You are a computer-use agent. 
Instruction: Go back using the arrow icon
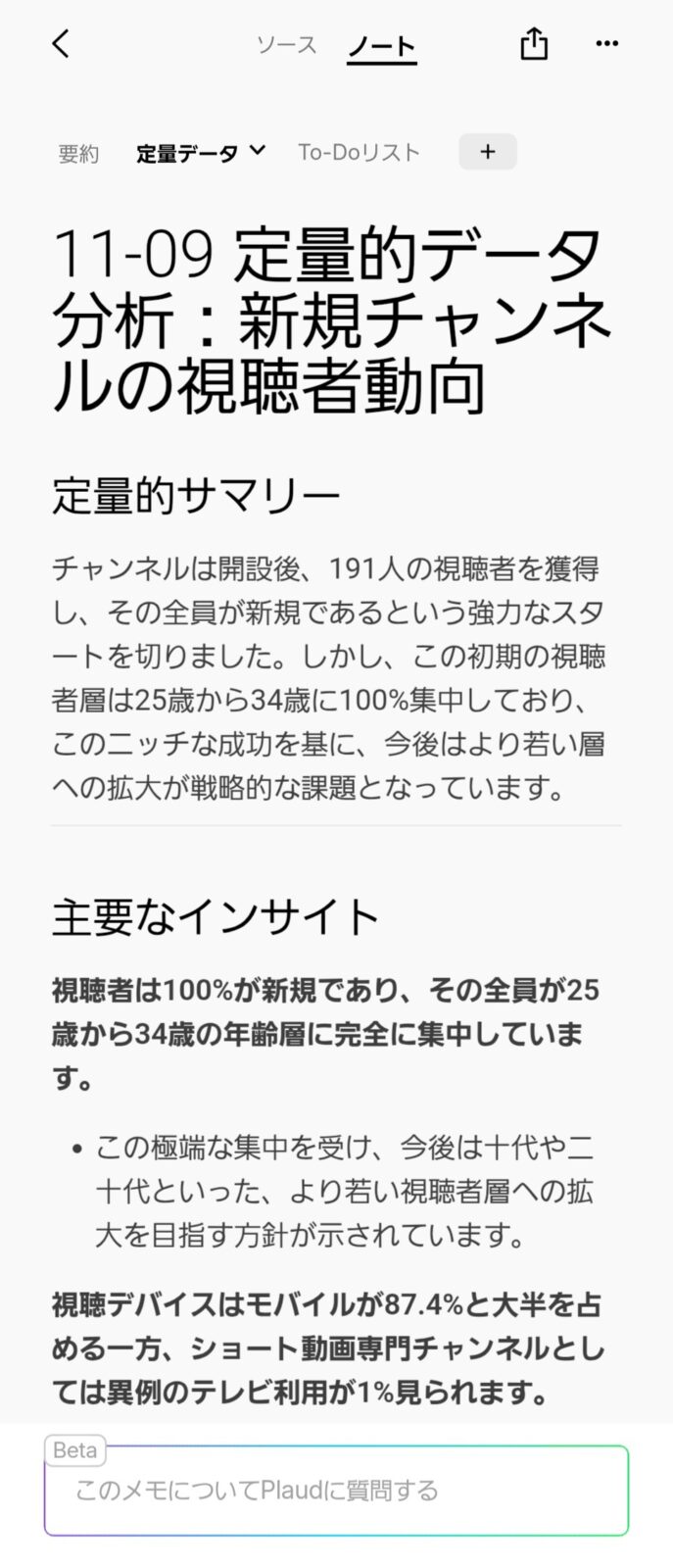(x=61, y=44)
